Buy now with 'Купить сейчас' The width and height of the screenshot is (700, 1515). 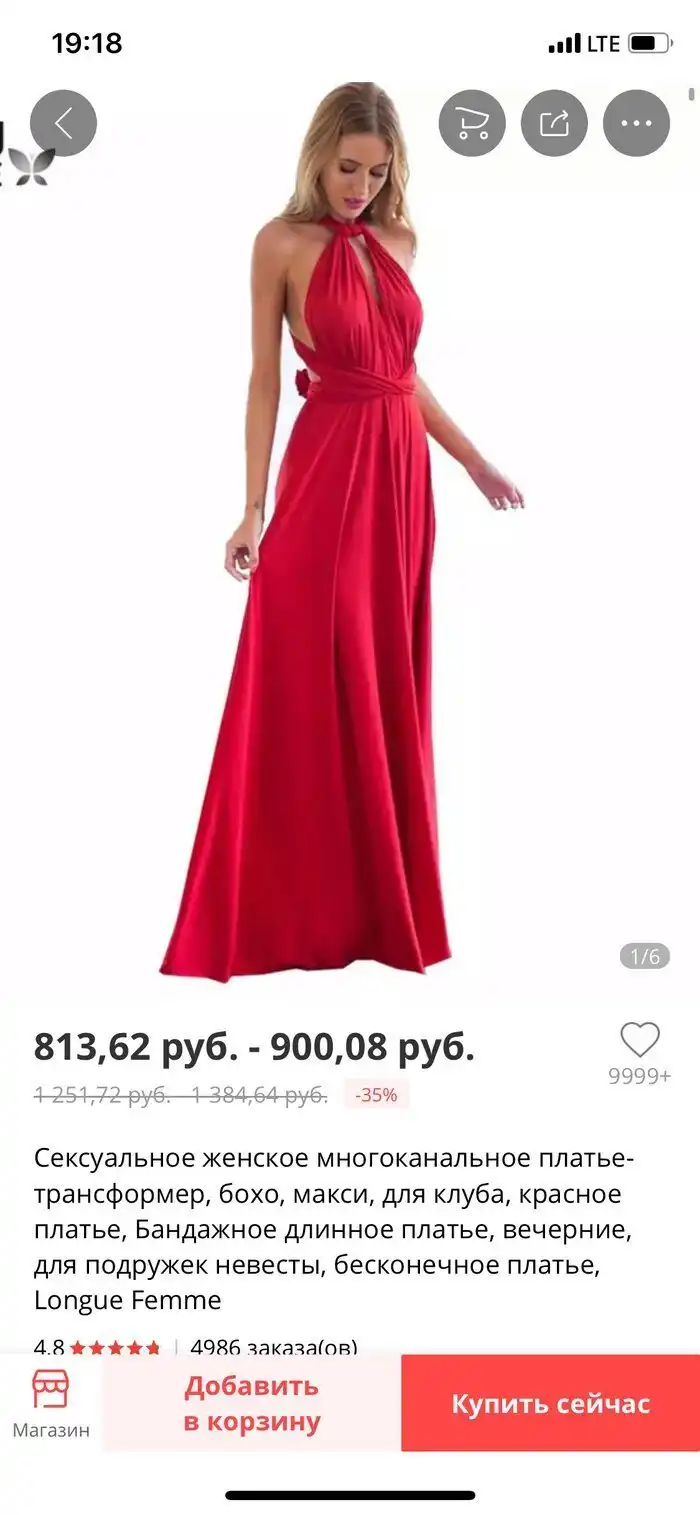tap(550, 1403)
